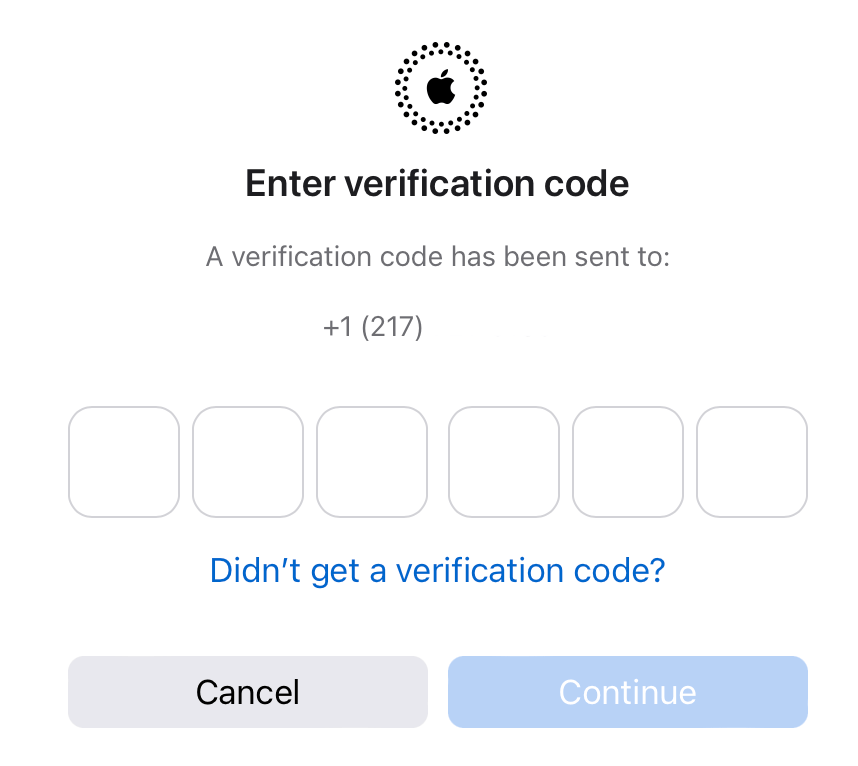Select the fifth verification code digit box
Image resolution: width=858 pixels, height=766 pixels.
[x=628, y=462]
